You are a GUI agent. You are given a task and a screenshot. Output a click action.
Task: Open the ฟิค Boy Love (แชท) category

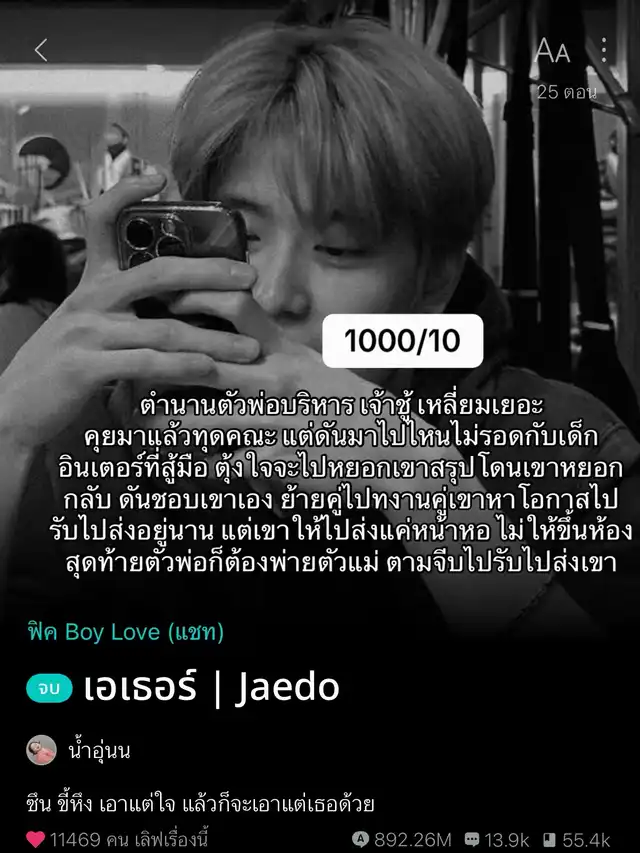[x=125, y=632]
